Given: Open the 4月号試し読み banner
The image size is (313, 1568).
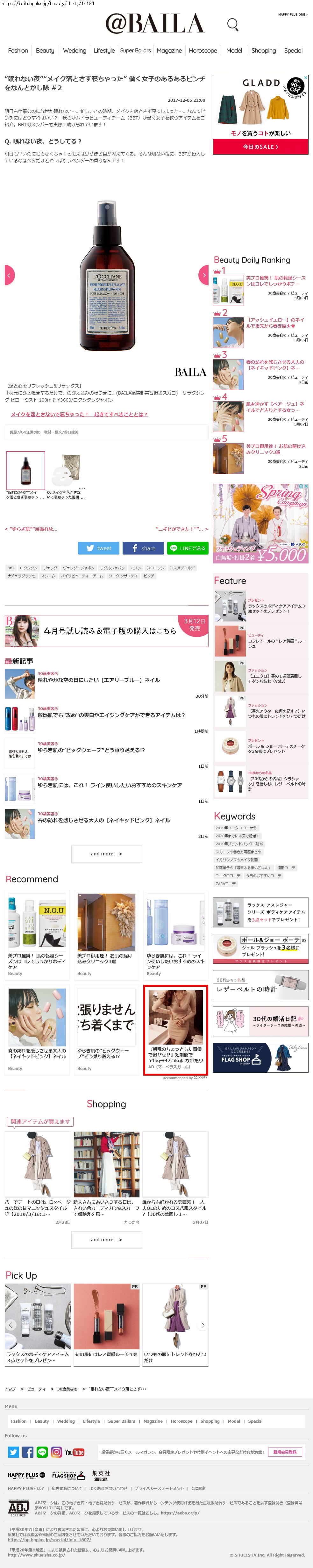Looking at the screenshot, I should tap(106, 631).
